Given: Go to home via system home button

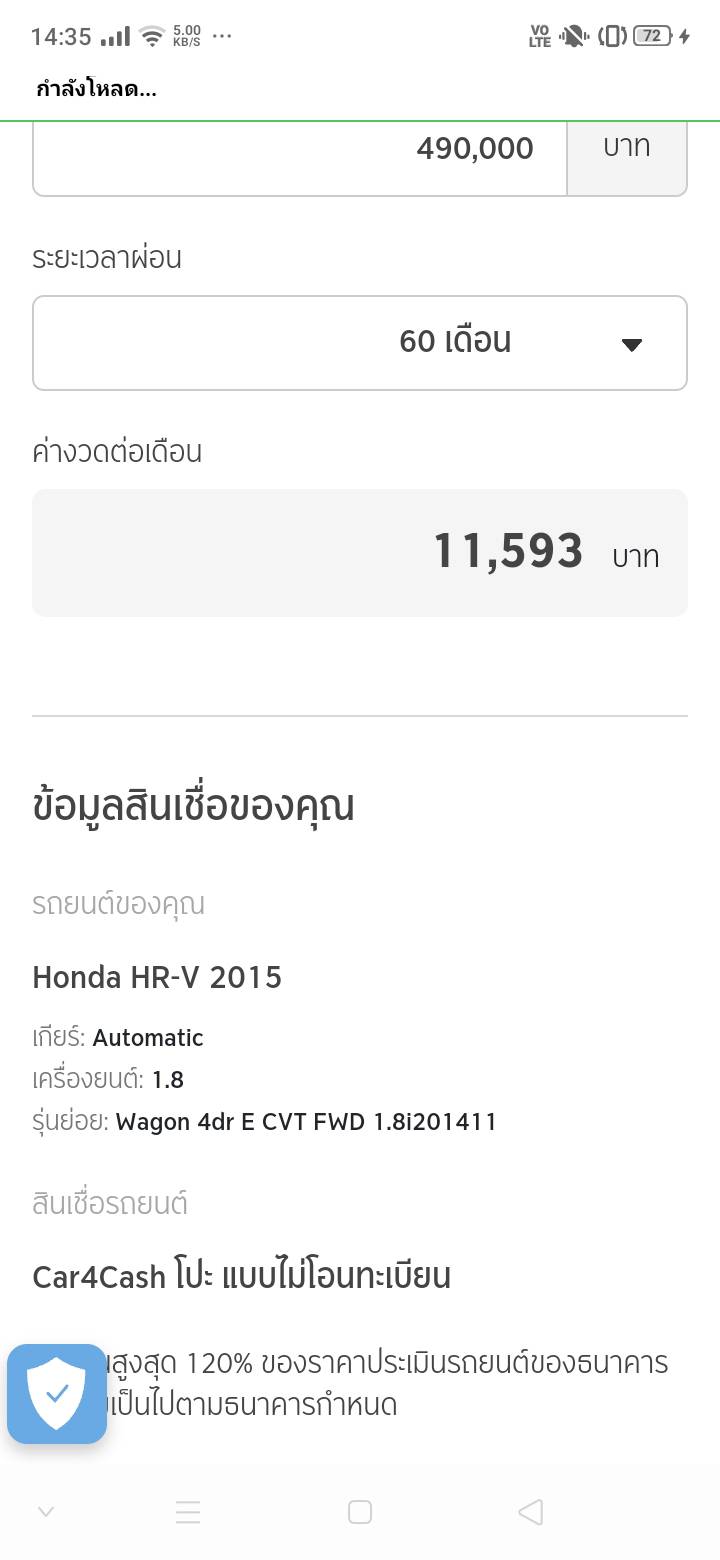Looking at the screenshot, I should [360, 1512].
